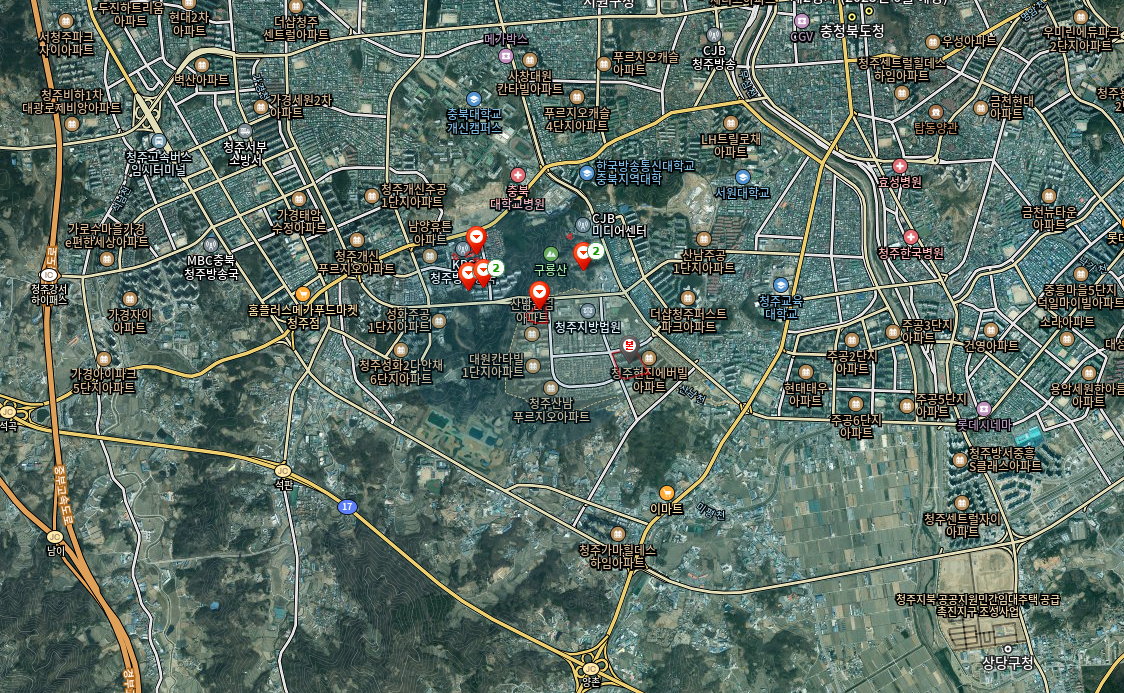Open the 이마트 place marker
The width and height of the screenshot is (1124, 693).
pyautogui.click(x=667, y=492)
